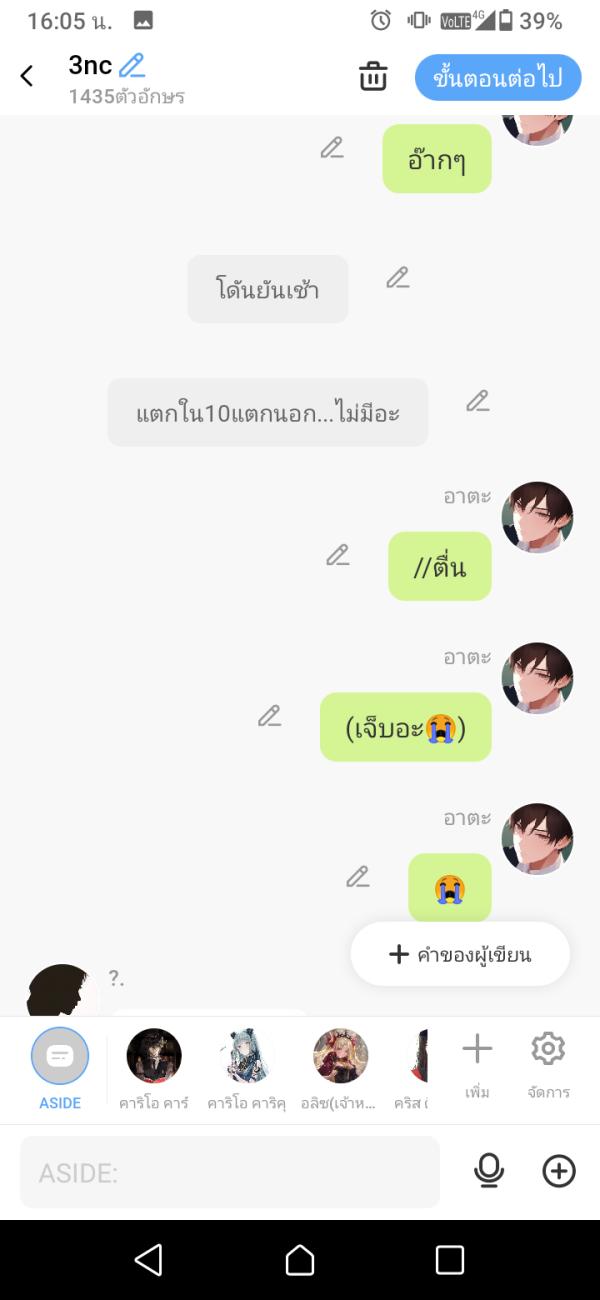Select character คาริโอ คาริคุ
This screenshot has width=600, height=1300.
click(246, 1056)
